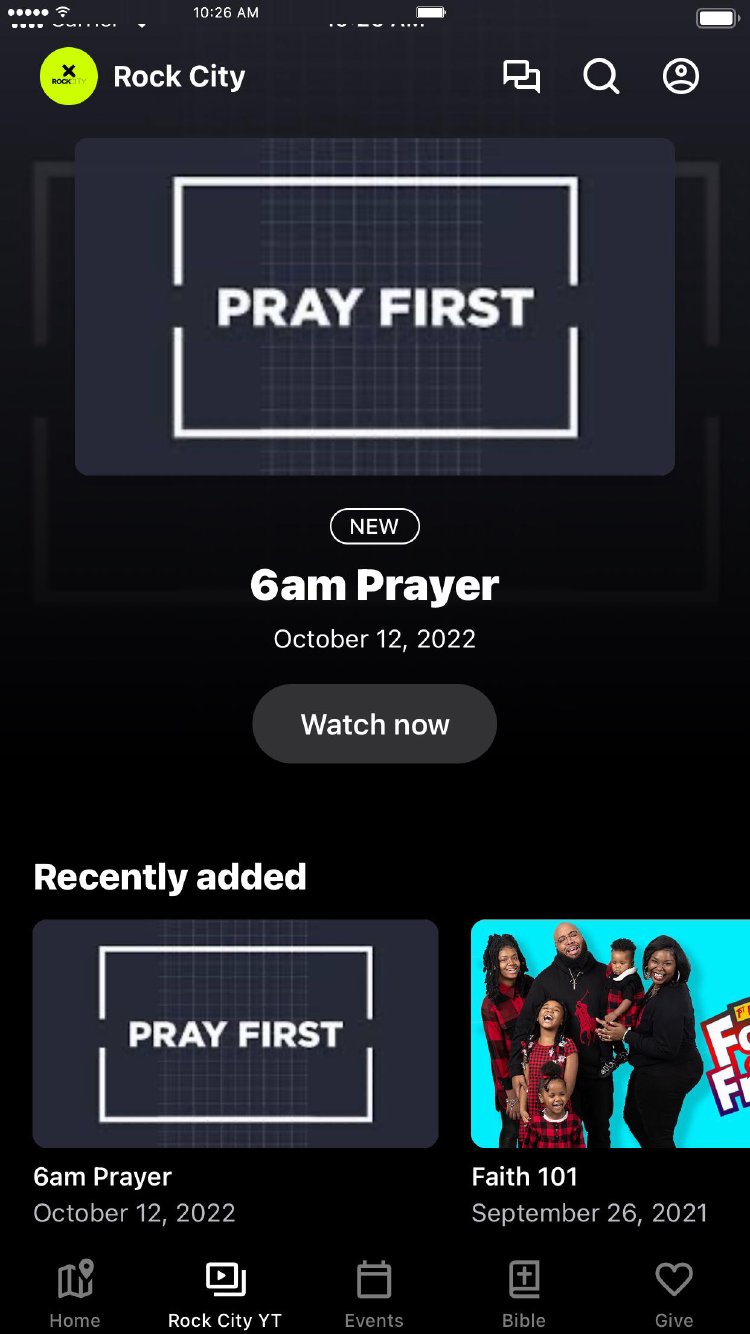This screenshot has width=750, height=1334.
Task: Open the chat messages icon
Action: point(521,77)
